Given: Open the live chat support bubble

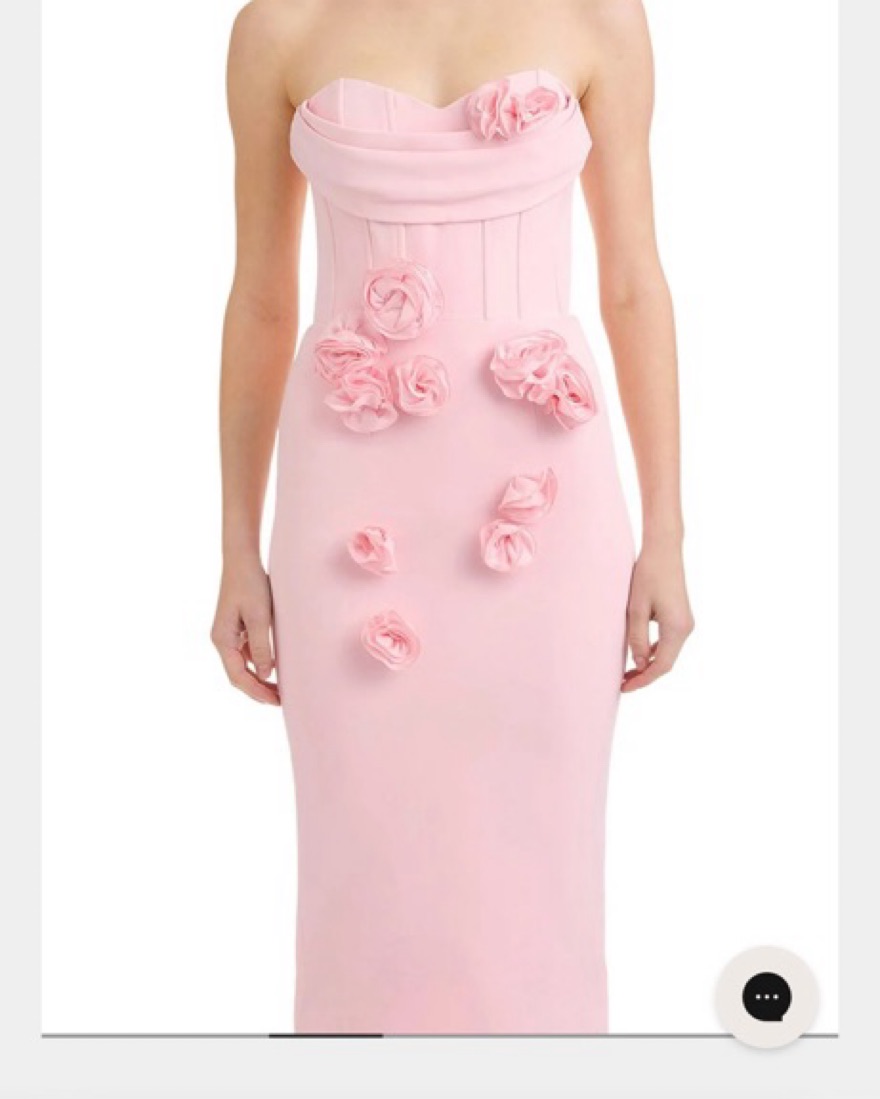Looking at the screenshot, I should pyautogui.click(x=767, y=997).
